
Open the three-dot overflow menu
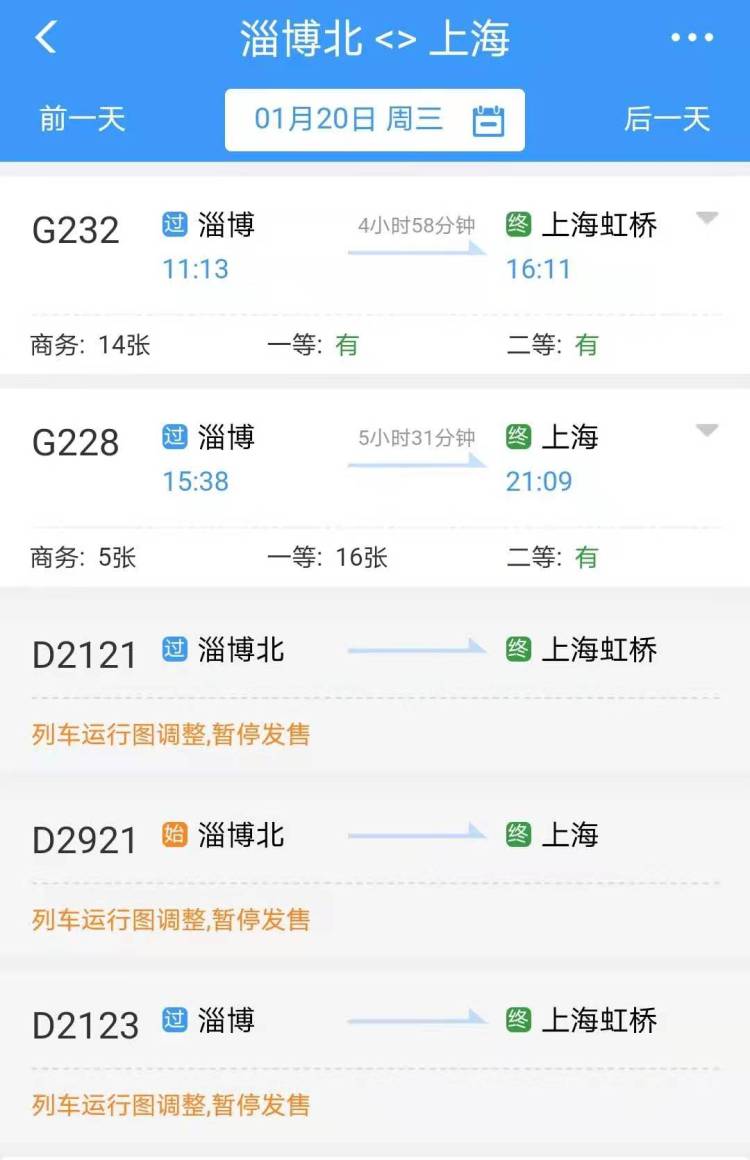coord(692,38)
